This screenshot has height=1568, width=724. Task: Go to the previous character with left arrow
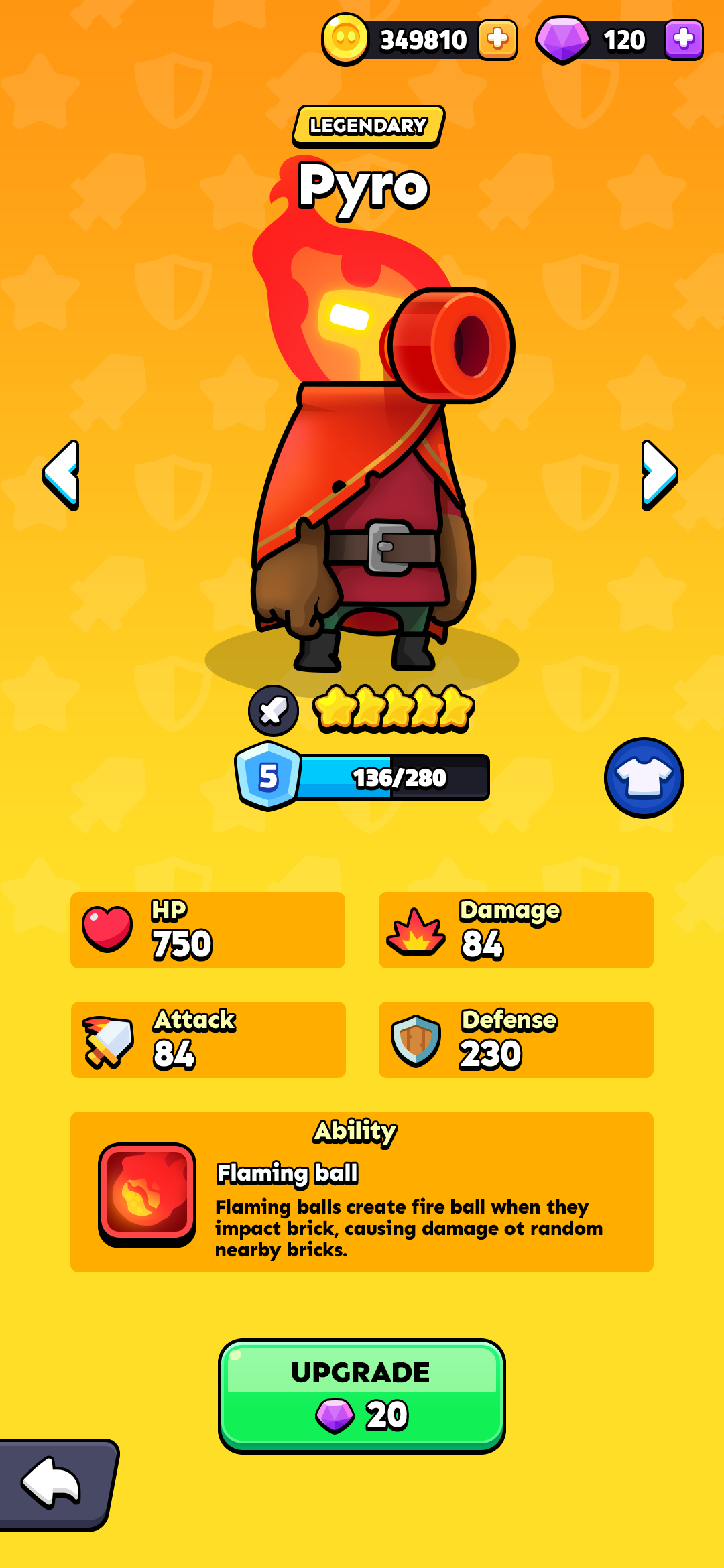point(62,475)
